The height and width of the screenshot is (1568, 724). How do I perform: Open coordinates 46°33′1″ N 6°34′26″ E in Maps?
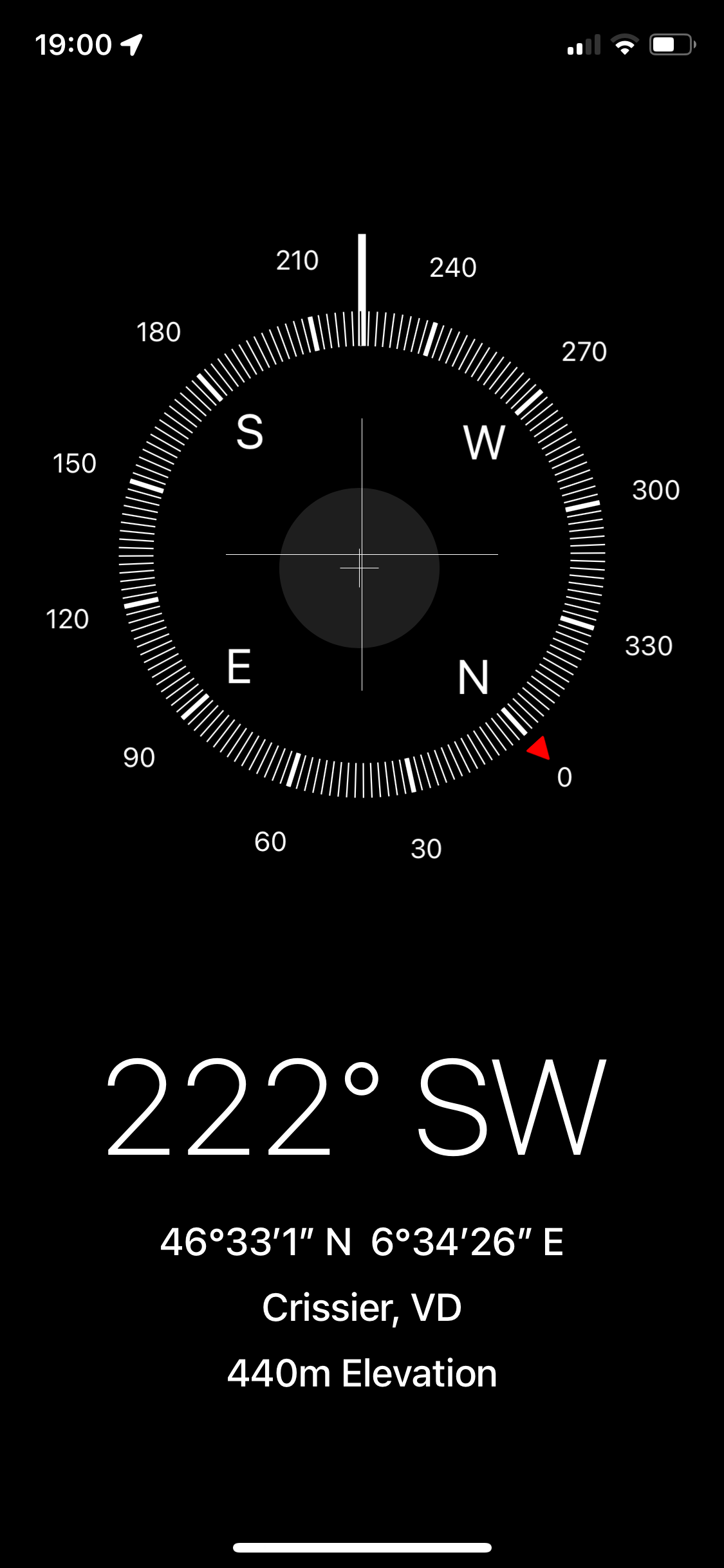click(x=362, y=1242)
